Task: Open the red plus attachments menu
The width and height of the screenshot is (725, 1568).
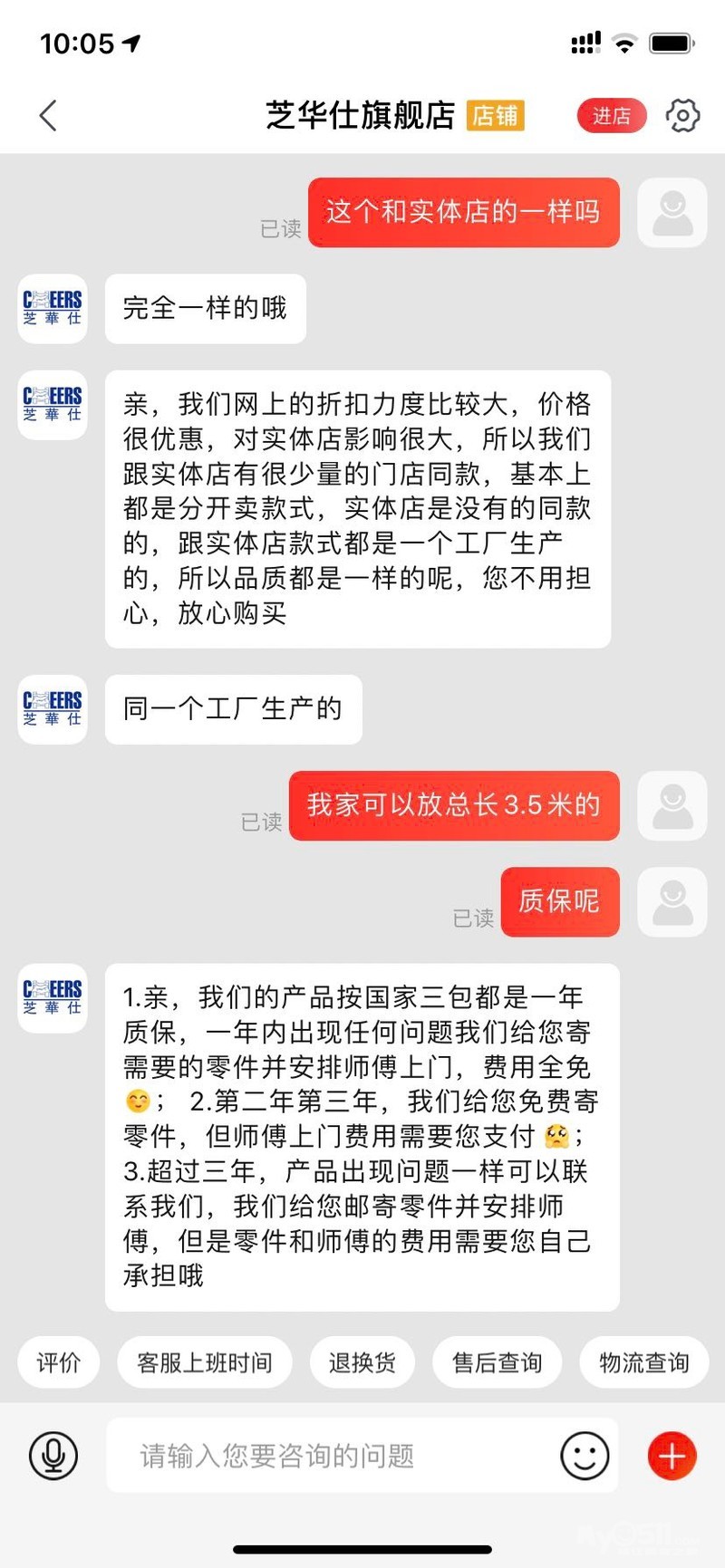Action: (672, 1456)
